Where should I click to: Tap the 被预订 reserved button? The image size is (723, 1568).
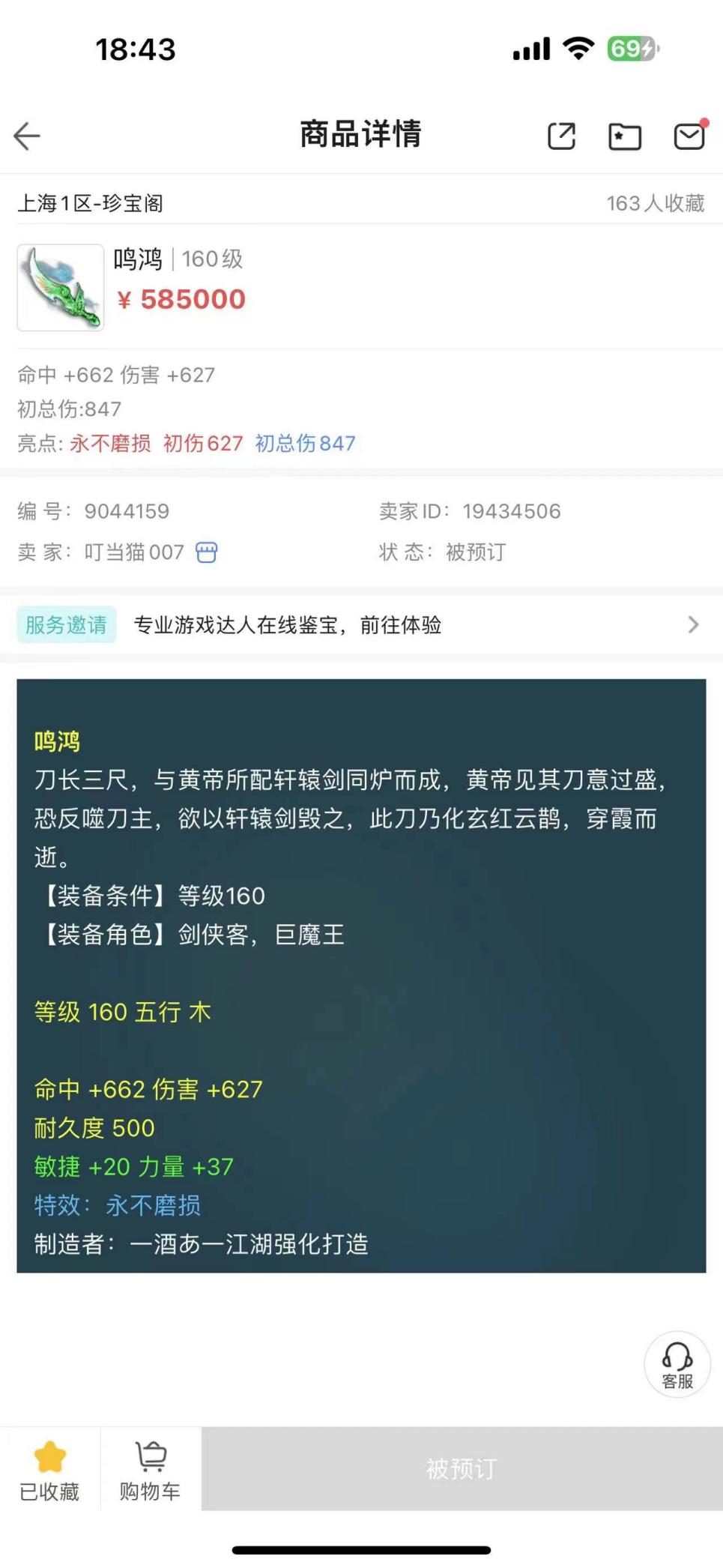pos(462,1468)
